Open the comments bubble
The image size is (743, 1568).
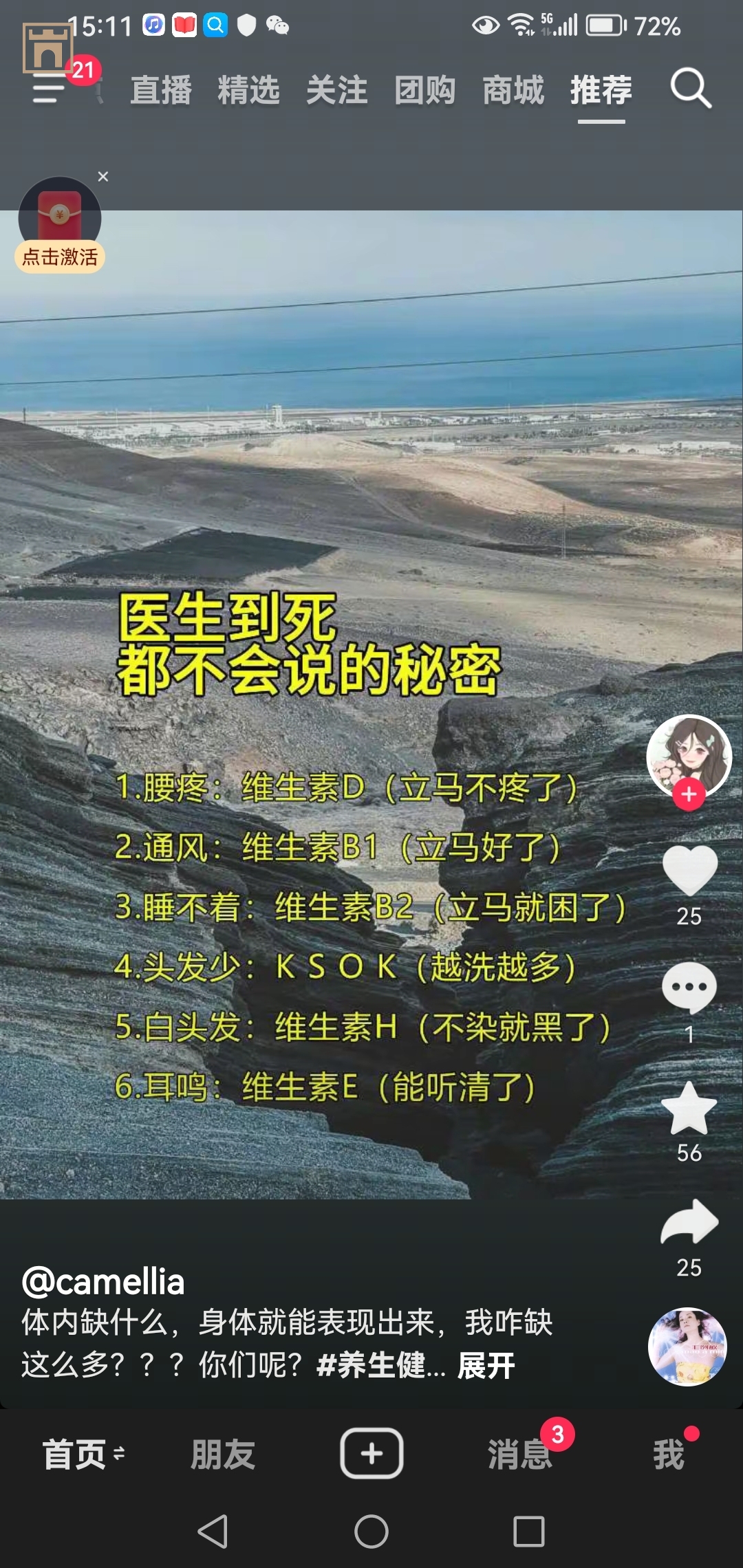point(689,988)
